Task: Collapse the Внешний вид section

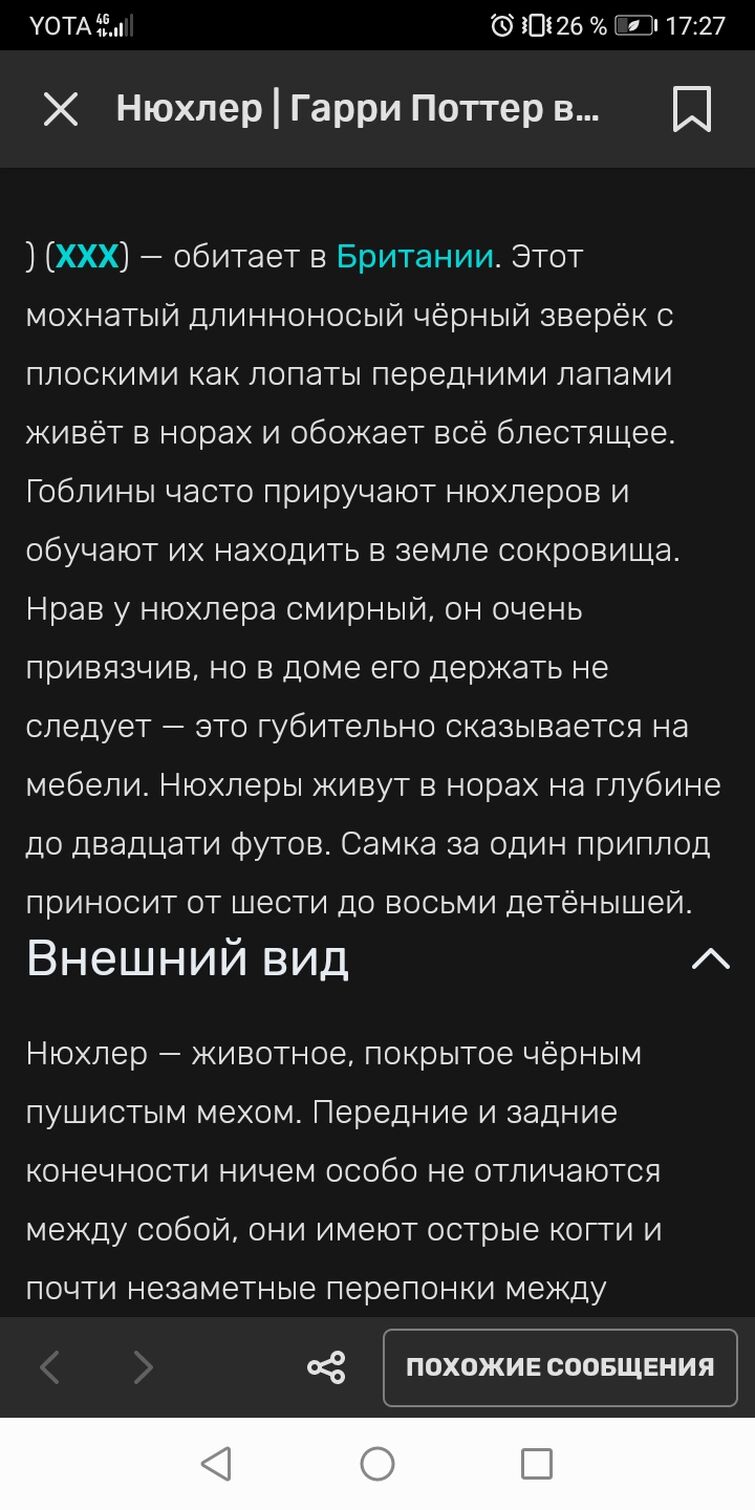Action: [710, 959]
